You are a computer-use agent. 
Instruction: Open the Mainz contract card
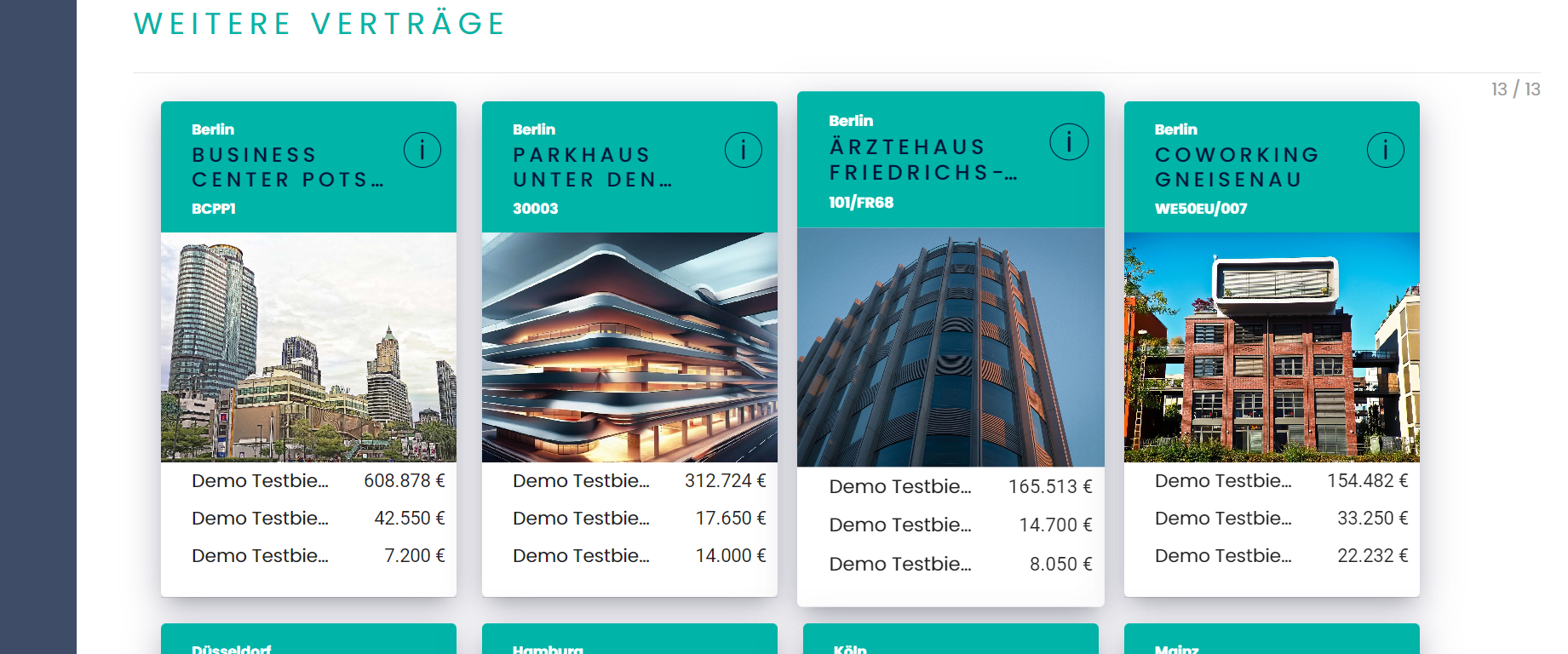1272,640
